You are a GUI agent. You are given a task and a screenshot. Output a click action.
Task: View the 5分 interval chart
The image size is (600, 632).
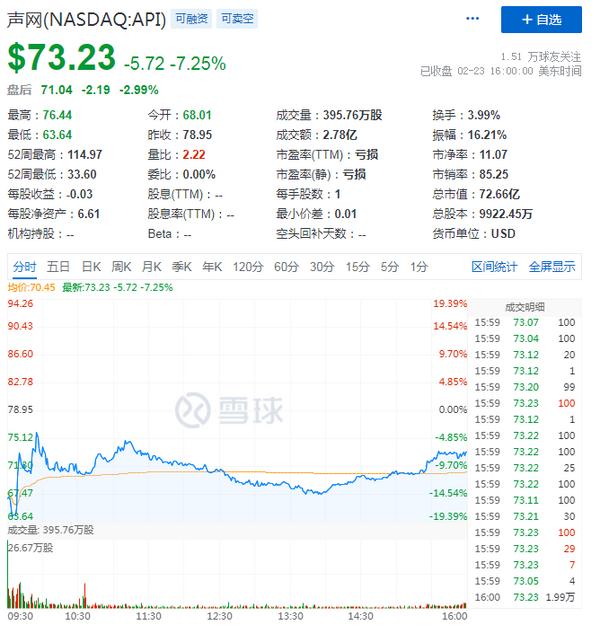click(x=390, y=266)
